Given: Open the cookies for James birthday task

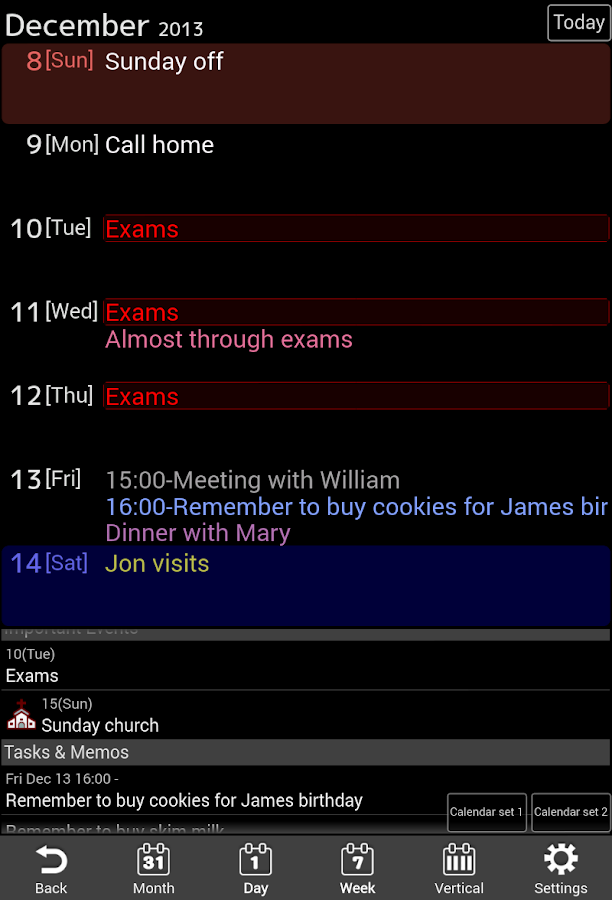Looking at the screenshot, I should [x=185, y=800].
